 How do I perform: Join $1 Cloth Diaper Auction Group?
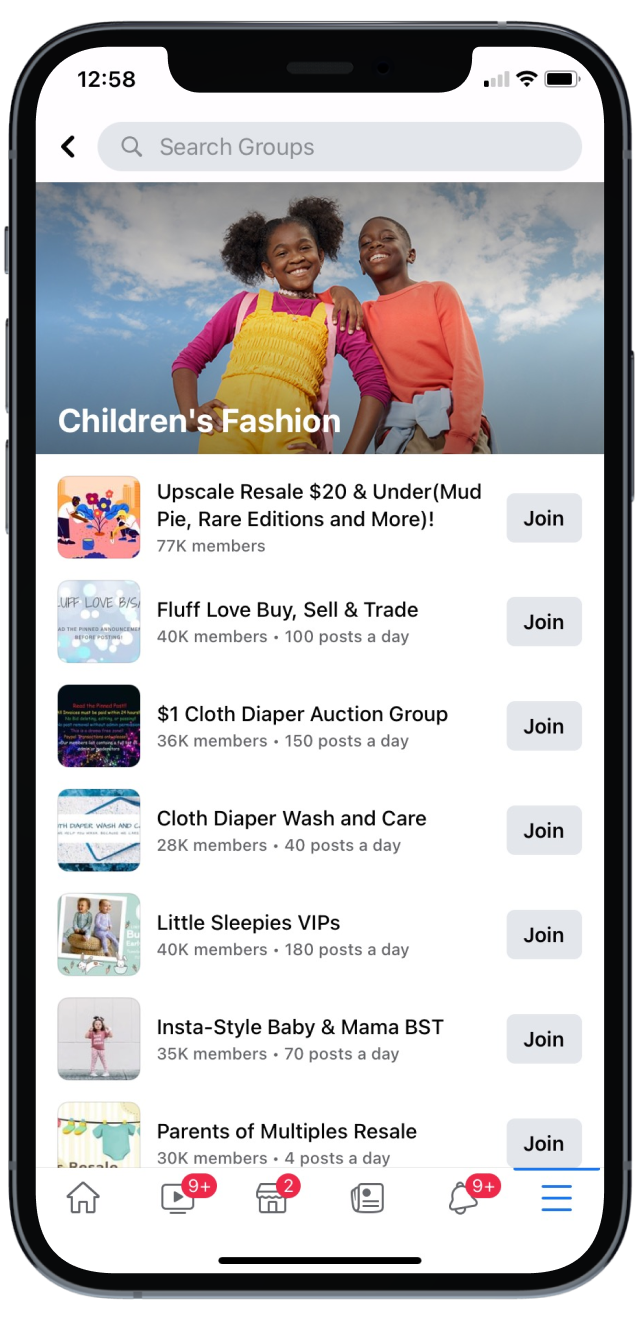543,726
